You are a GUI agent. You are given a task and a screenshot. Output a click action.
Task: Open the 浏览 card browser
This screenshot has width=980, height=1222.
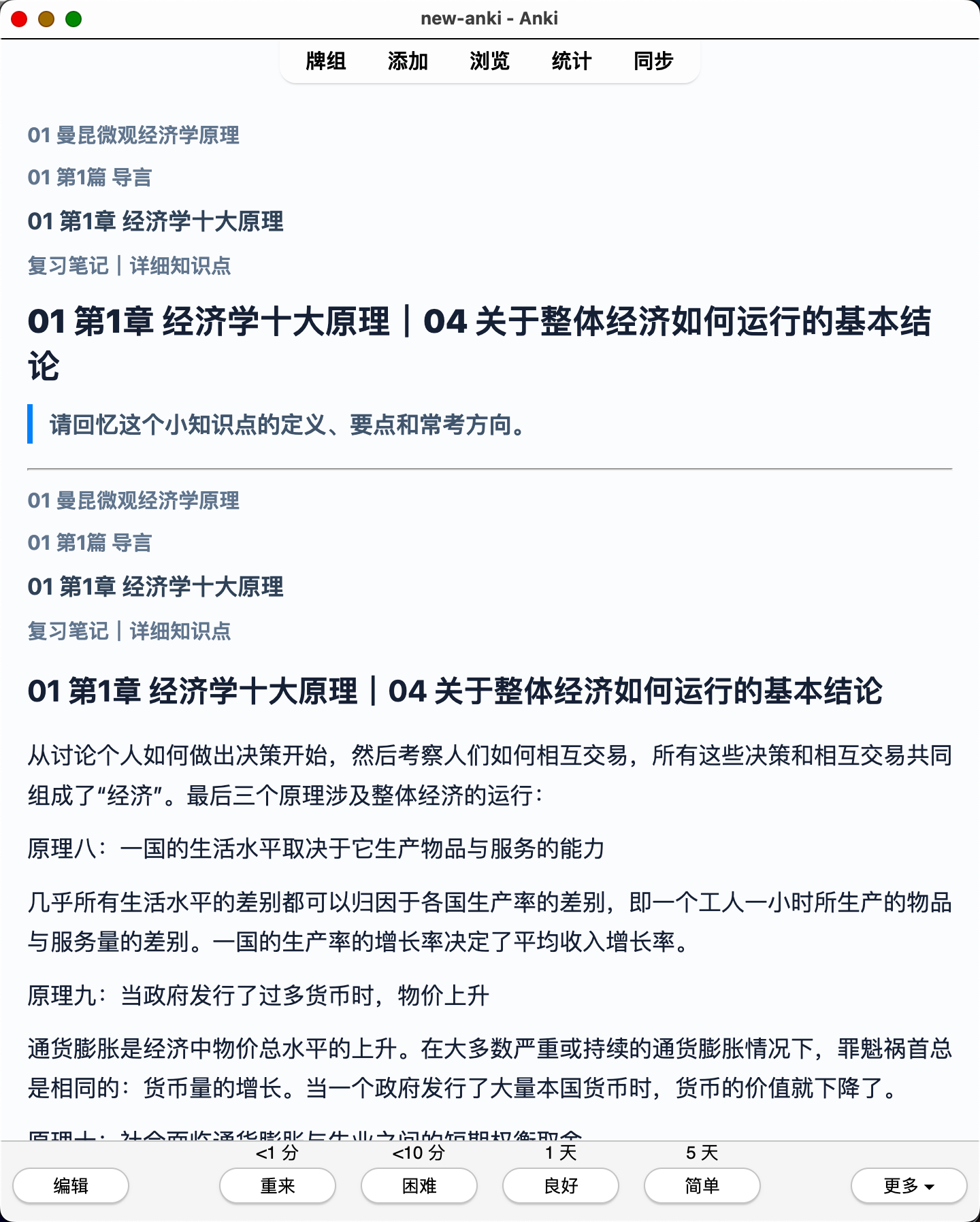tap(489, 61)
